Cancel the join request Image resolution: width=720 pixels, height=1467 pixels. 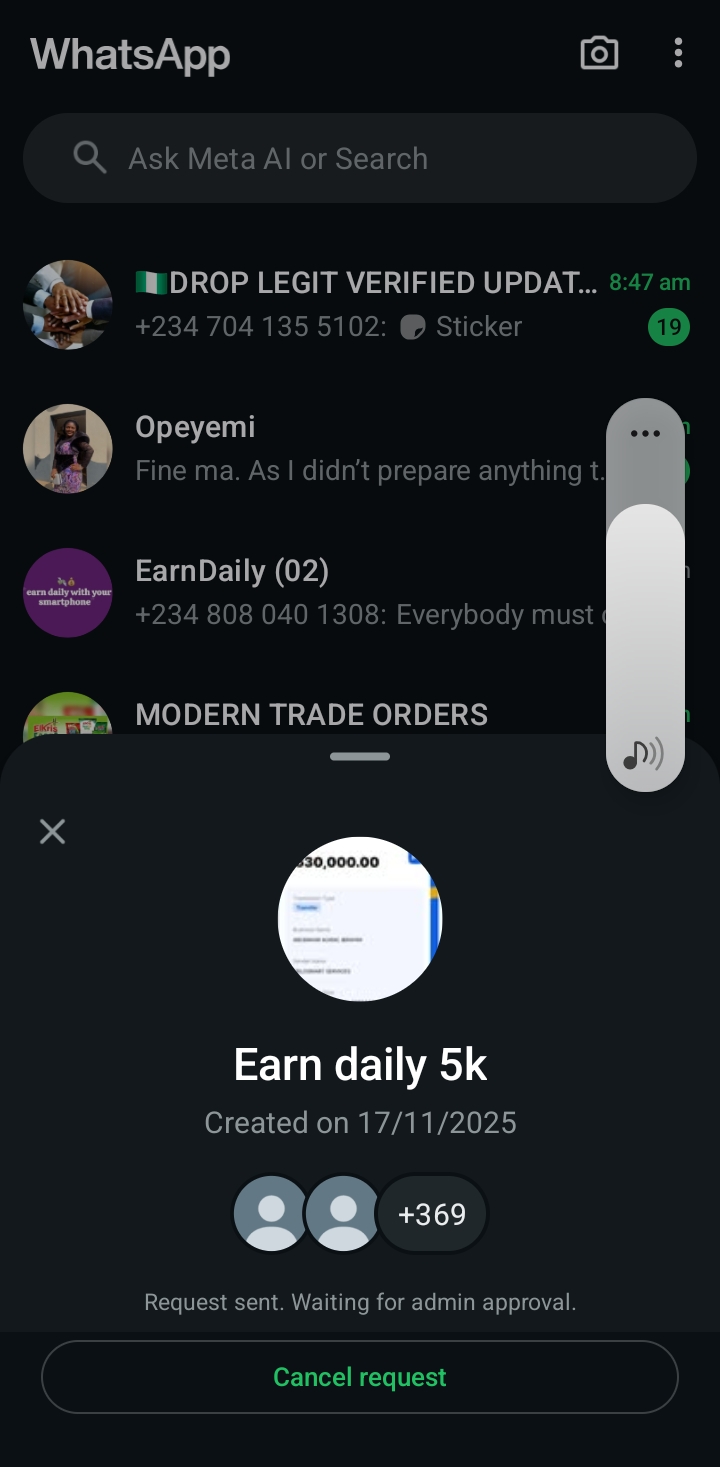click(x=360, y=1377)
